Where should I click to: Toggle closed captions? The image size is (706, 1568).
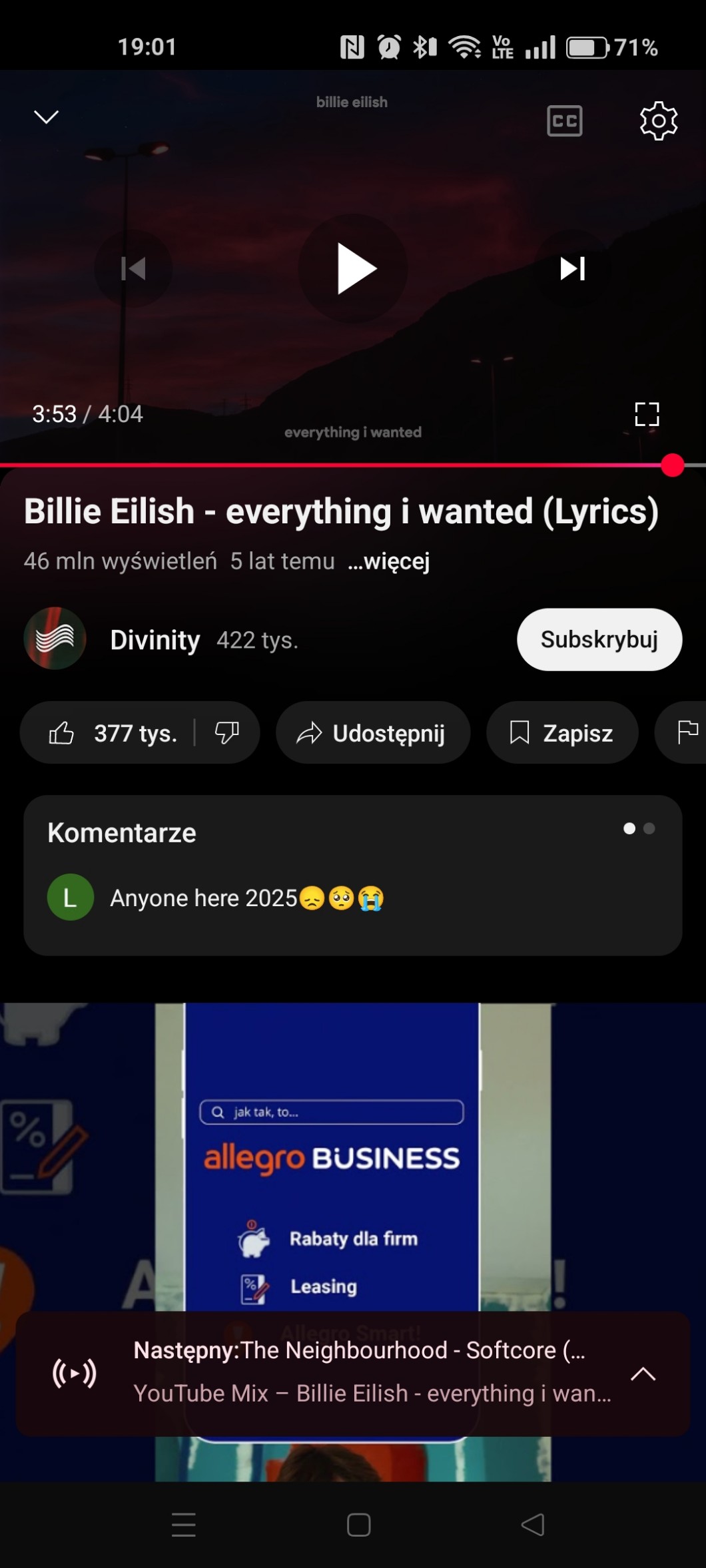tap(564, 121)
